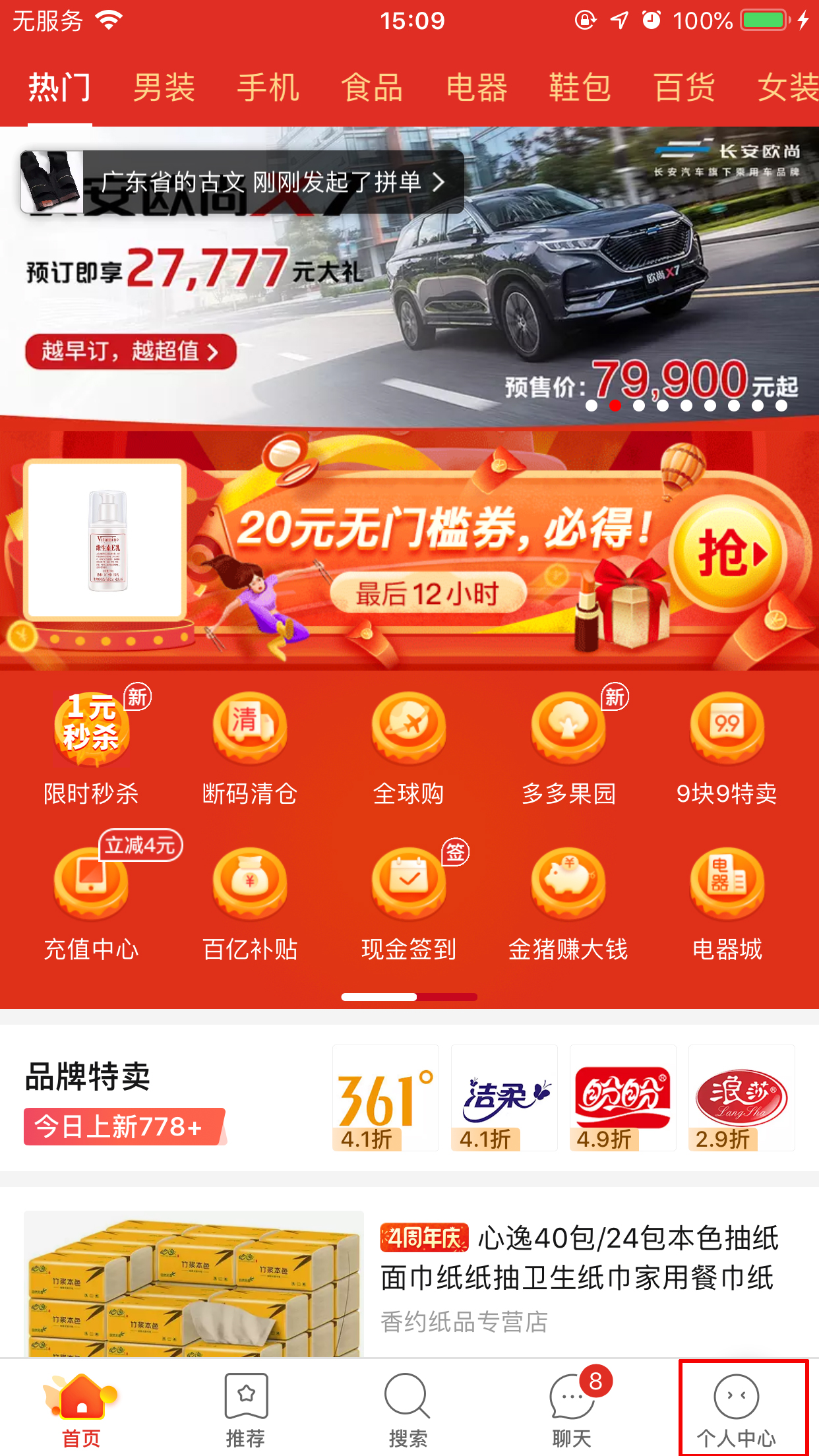819x1456 pixels.
Task: Open the 手机 category tab
Action: (268, 88)
